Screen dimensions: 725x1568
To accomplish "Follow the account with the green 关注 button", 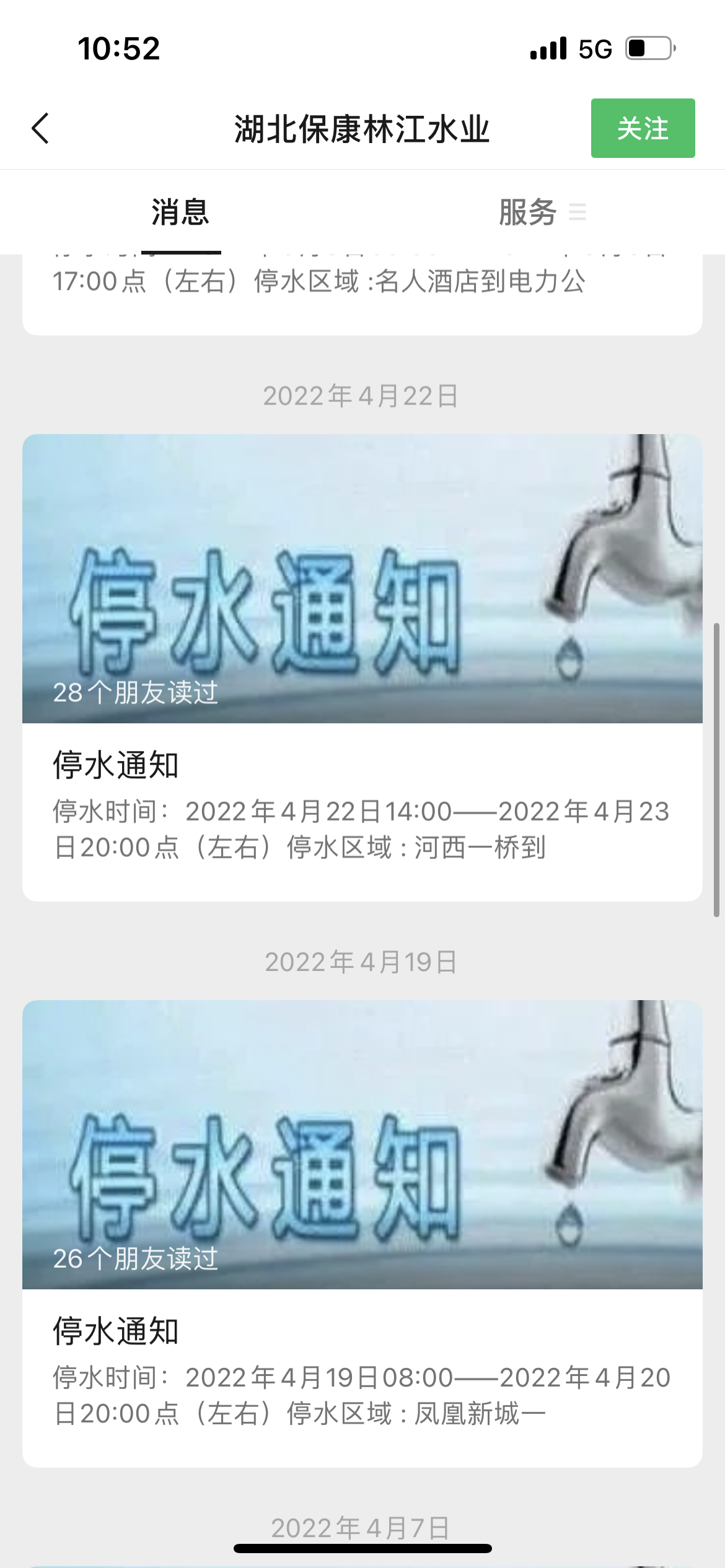I will pos(642,129).
